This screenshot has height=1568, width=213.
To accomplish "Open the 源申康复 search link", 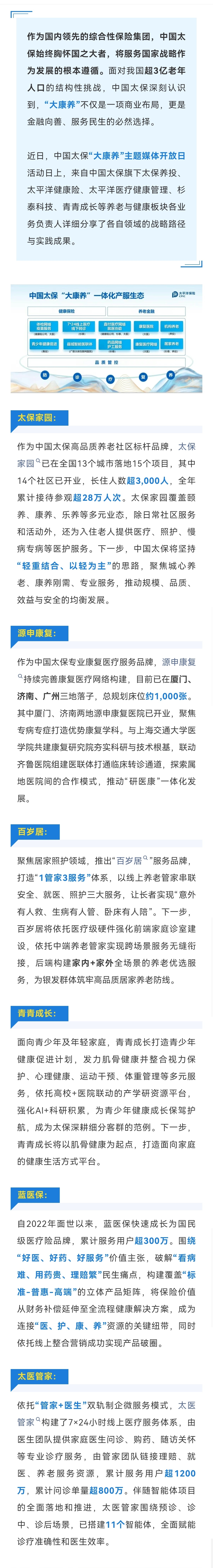I will click(x=178, y=662).
